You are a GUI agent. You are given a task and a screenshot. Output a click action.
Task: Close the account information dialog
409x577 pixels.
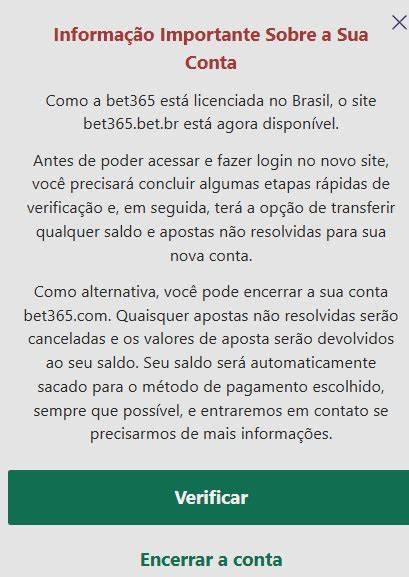tap(399, 23)
